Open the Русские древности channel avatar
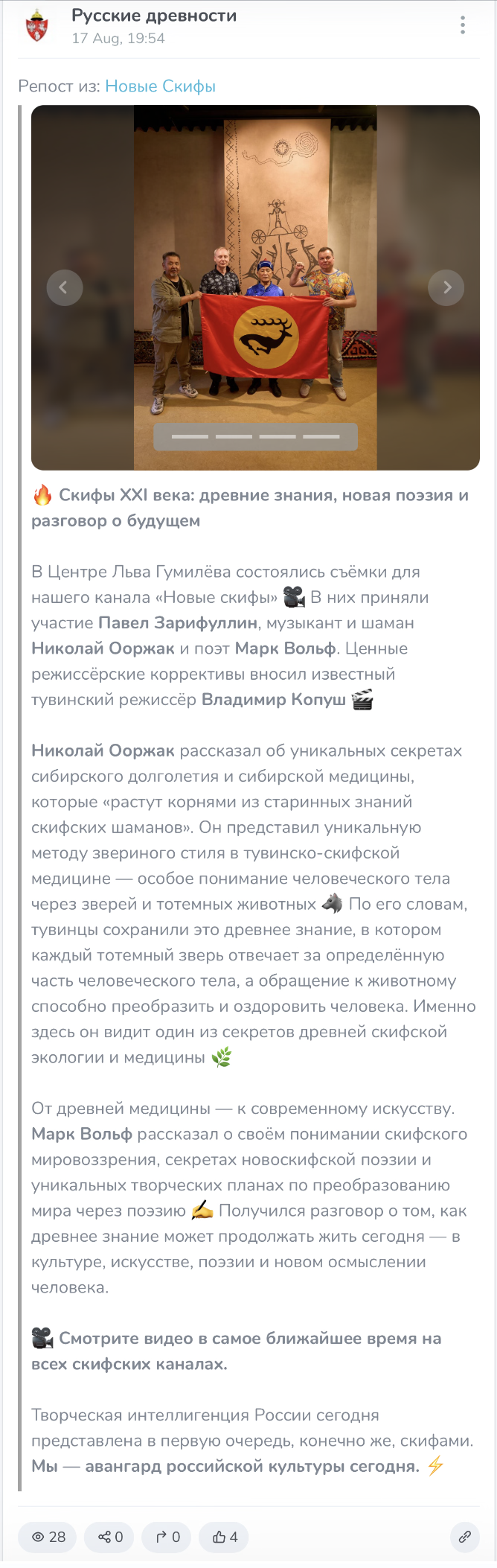The image size is (497, 1568). coord(36,26)
